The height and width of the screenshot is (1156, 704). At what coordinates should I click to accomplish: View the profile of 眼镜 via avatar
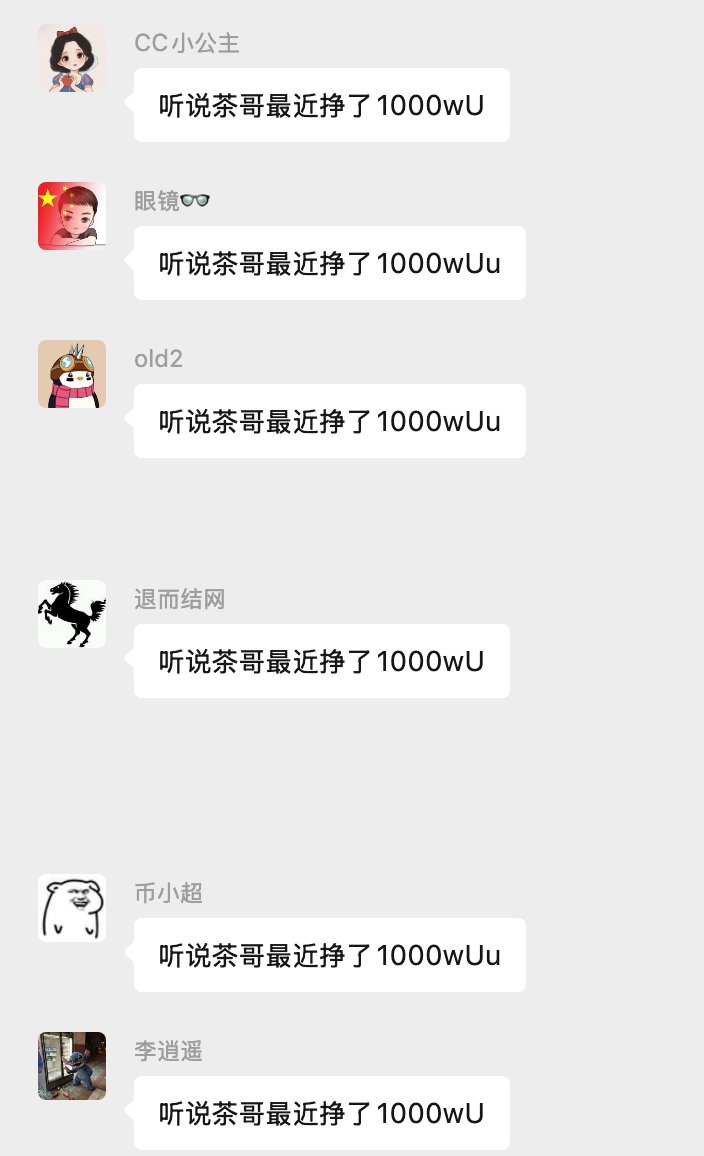coord(72,216)
